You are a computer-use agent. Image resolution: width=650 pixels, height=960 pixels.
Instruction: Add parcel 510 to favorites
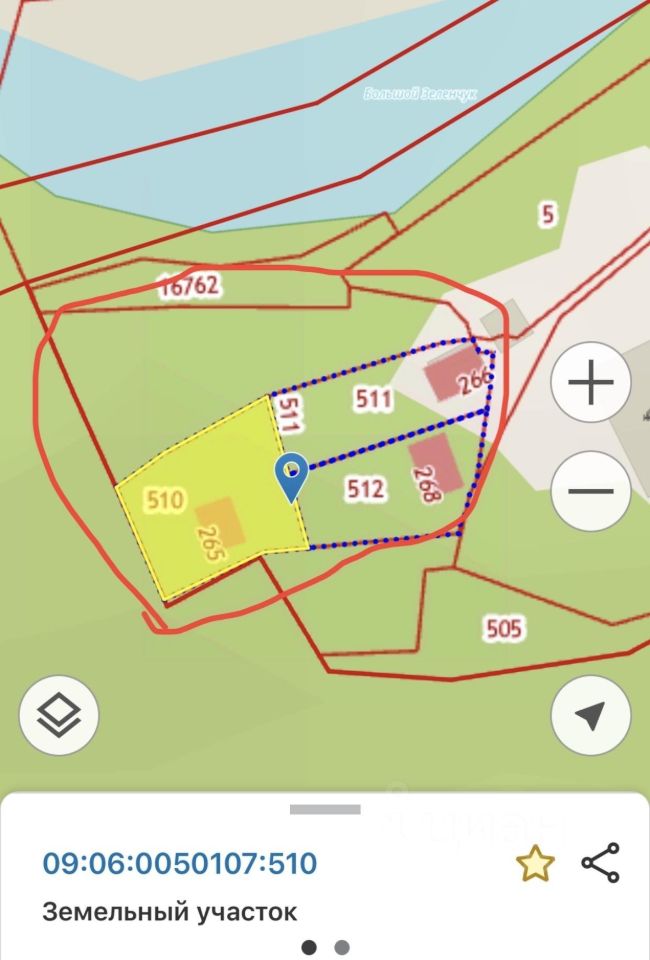[535, 863]
